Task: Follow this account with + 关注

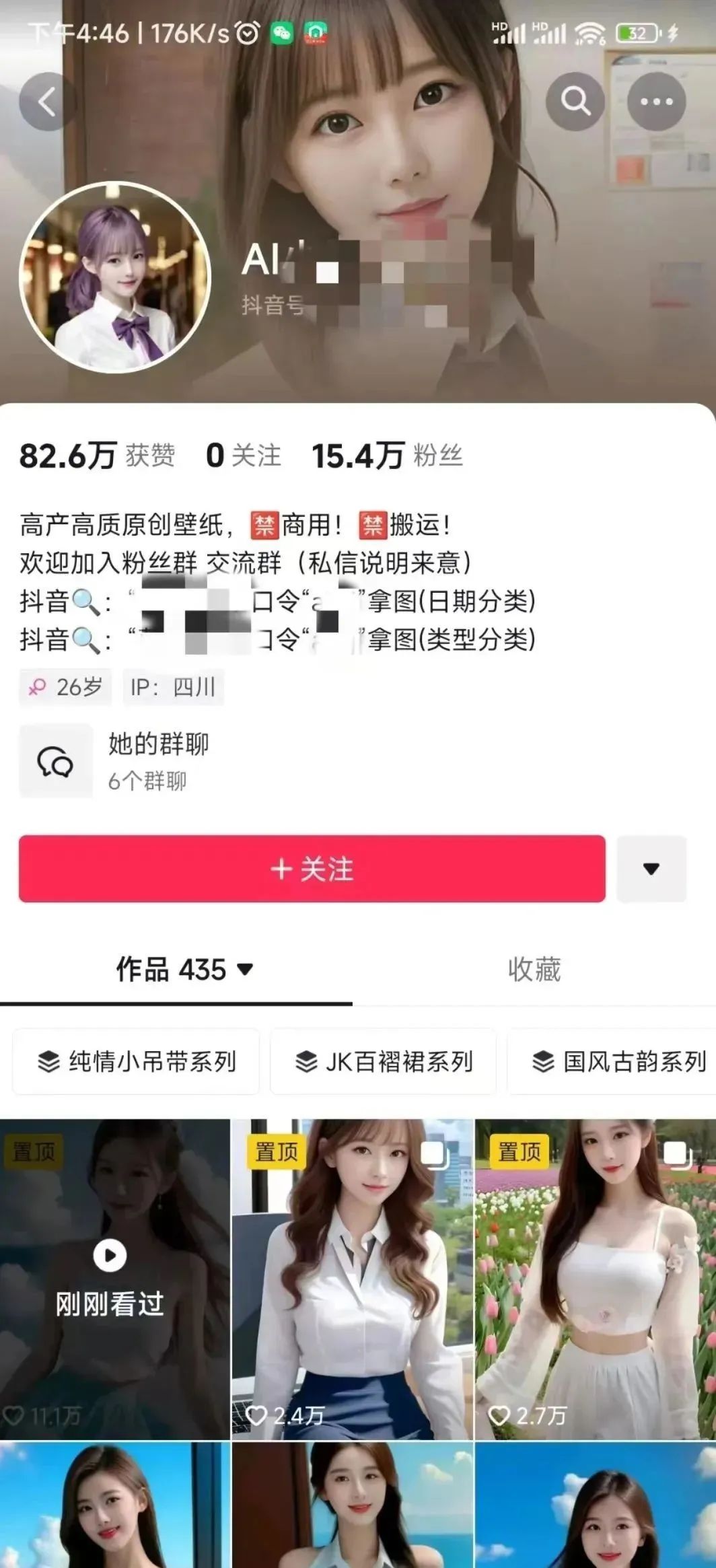Action: point(312,868)
